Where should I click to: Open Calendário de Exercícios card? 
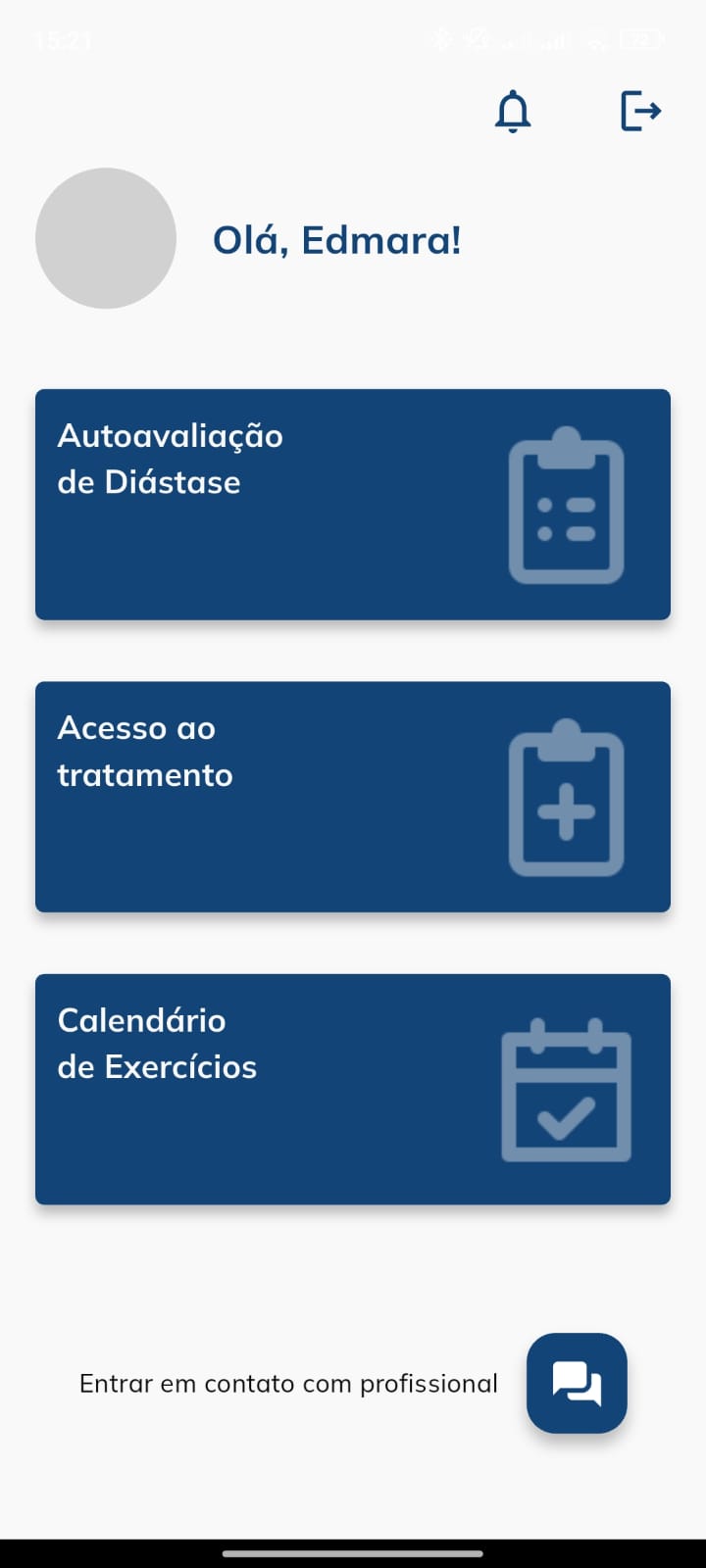pyautogui.click(x=353, y=1089)
